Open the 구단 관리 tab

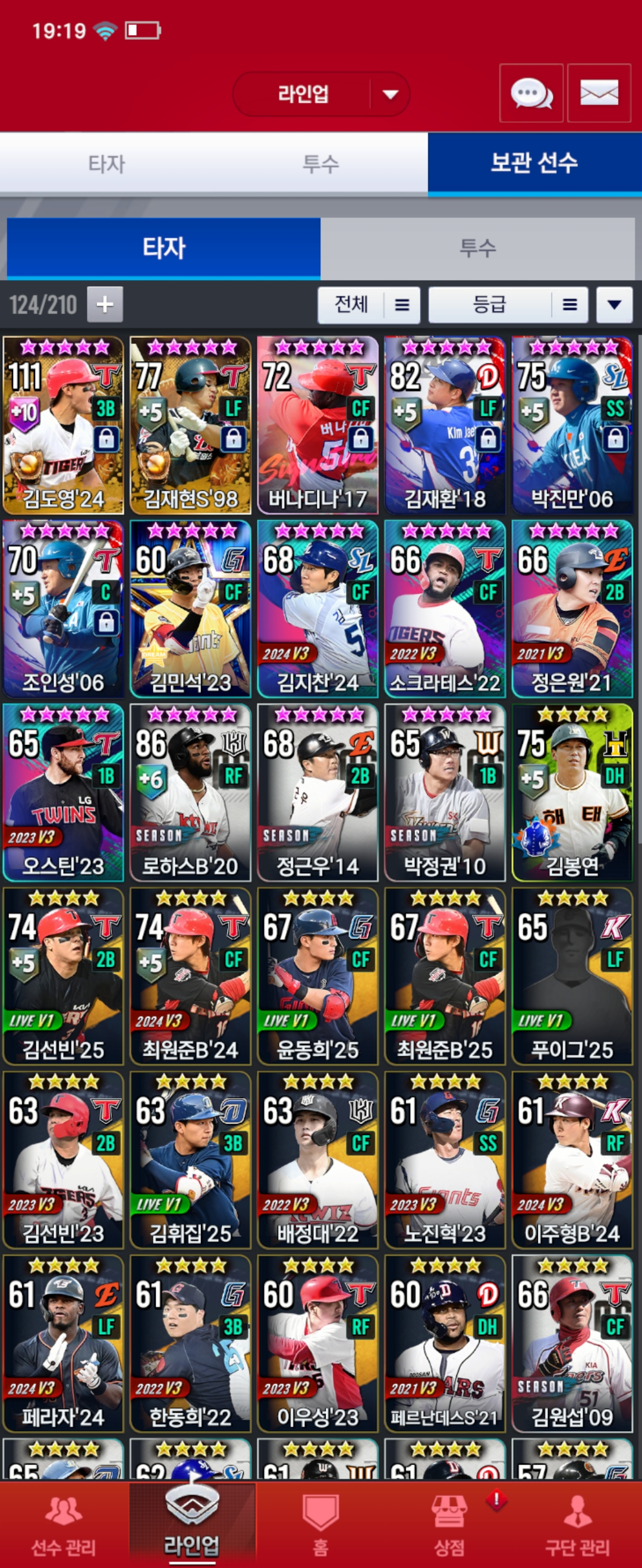(577, 1523)
